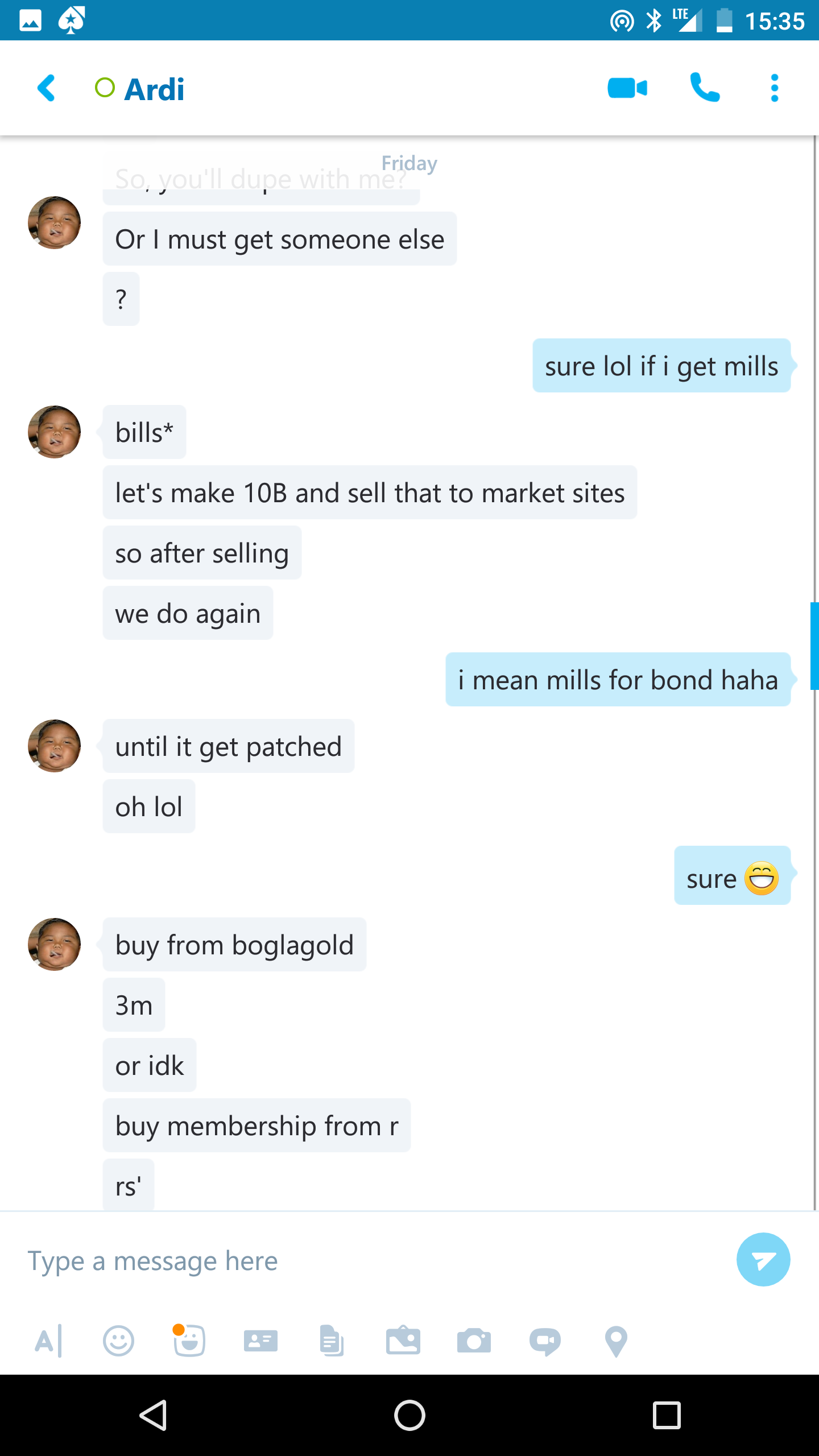Send the message
Image resolution: width=819 pixels, height=1456 pixels.
[763, 1259]
